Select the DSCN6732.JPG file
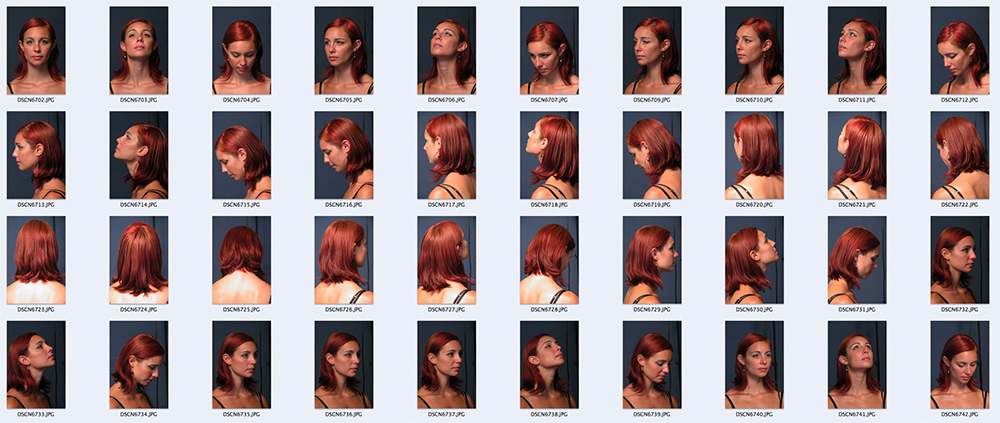This screenshot has width=1000, height=423. point(960,260)
